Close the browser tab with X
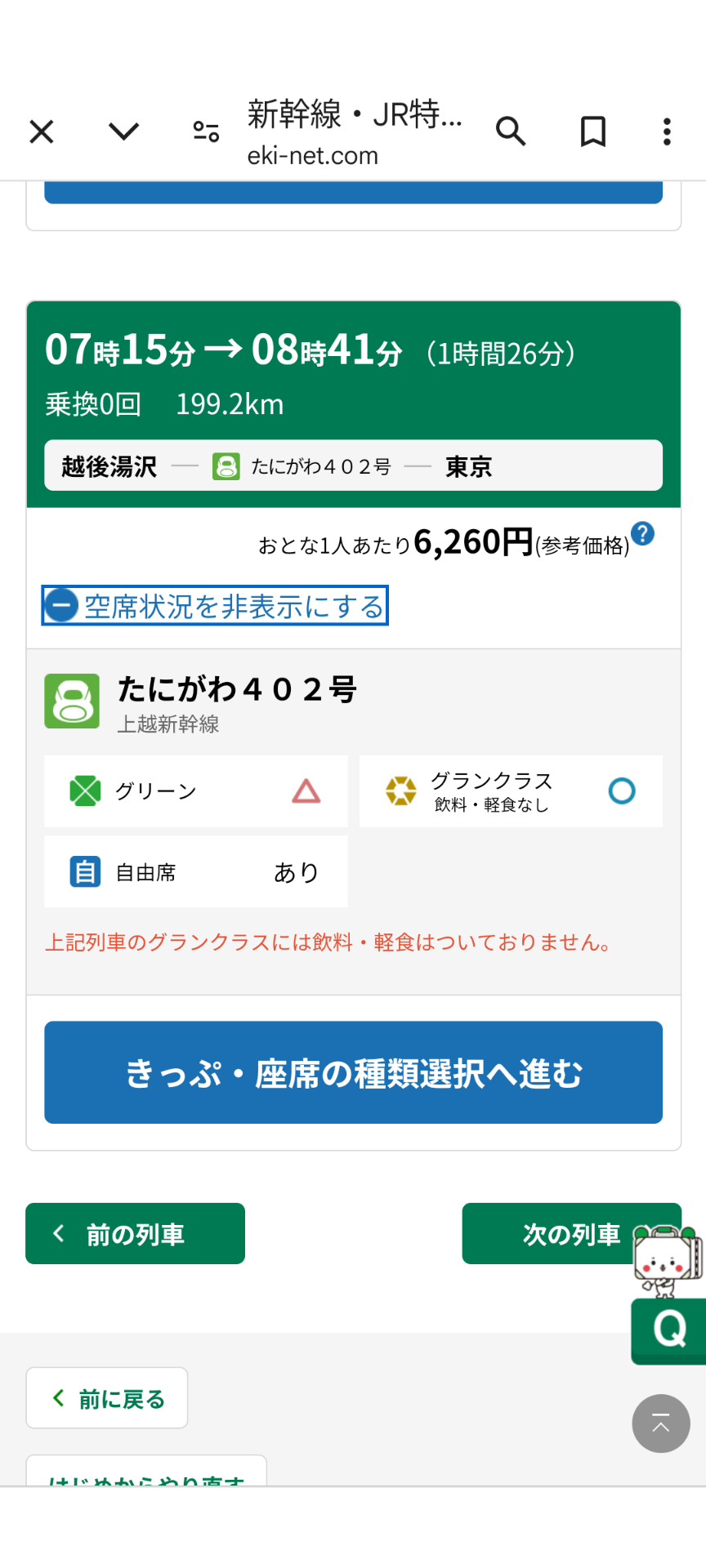 (42, 131)
